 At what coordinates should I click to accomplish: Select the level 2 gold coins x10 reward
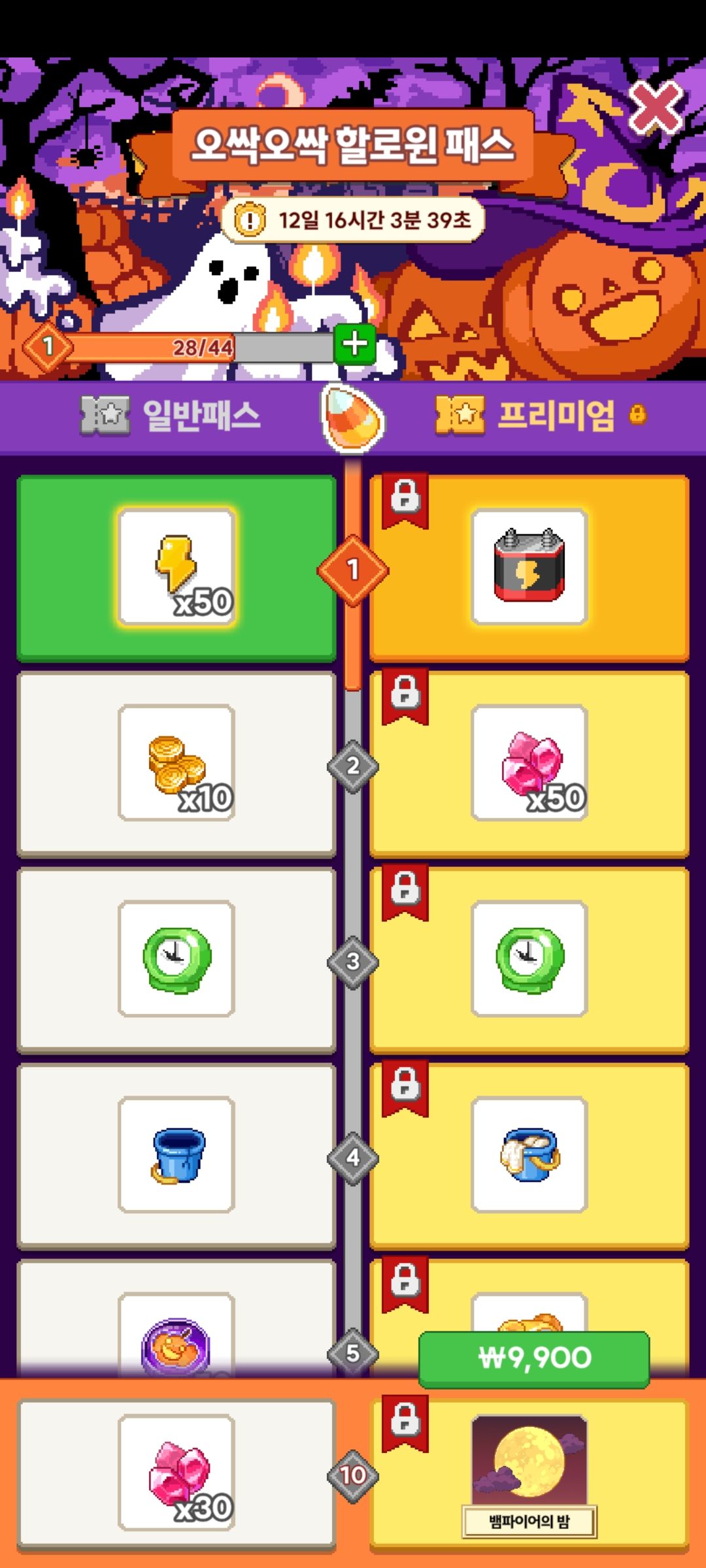pyautogui.click(x=176, y=763)
